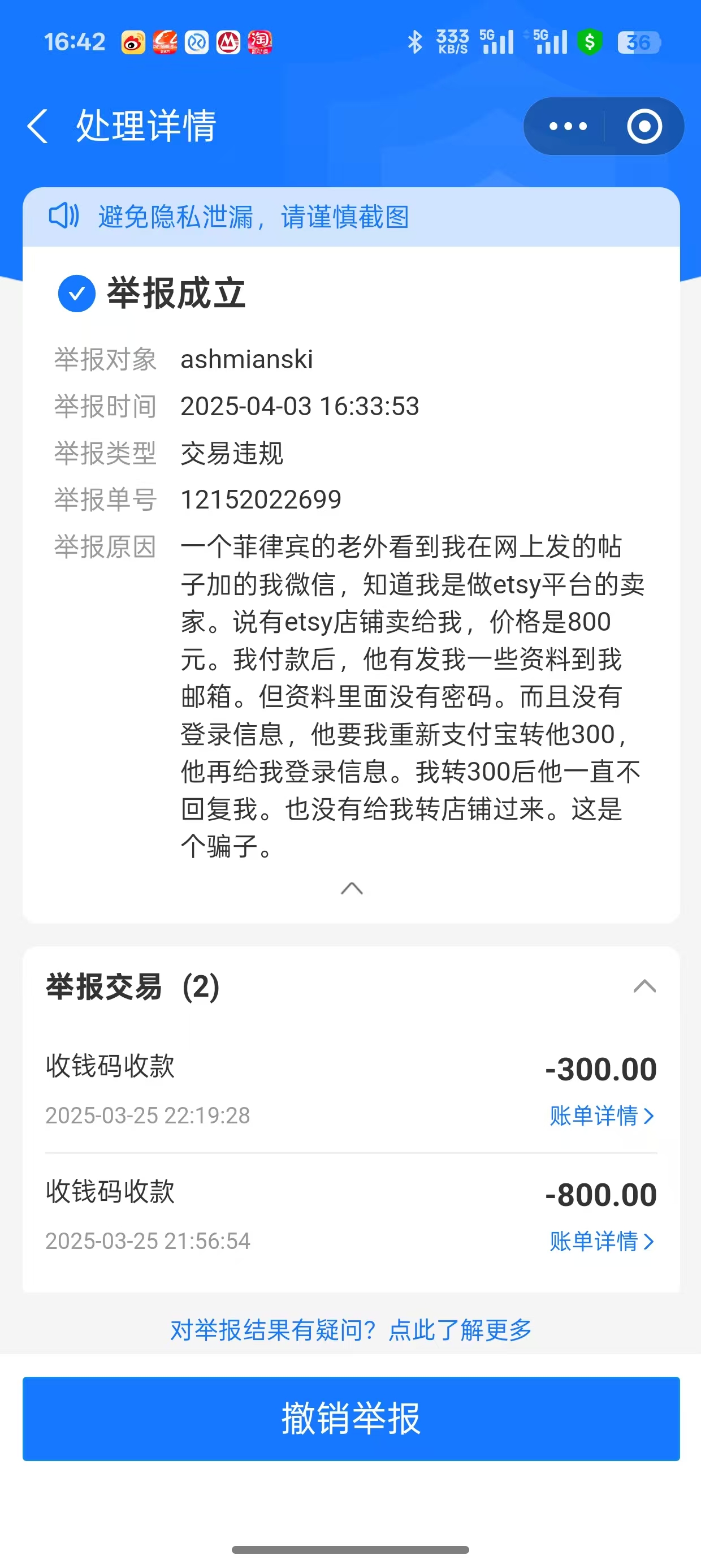Tap the mini-program exit circle button
Screen dimensions: 701x1568
click(x=643, y=126)
